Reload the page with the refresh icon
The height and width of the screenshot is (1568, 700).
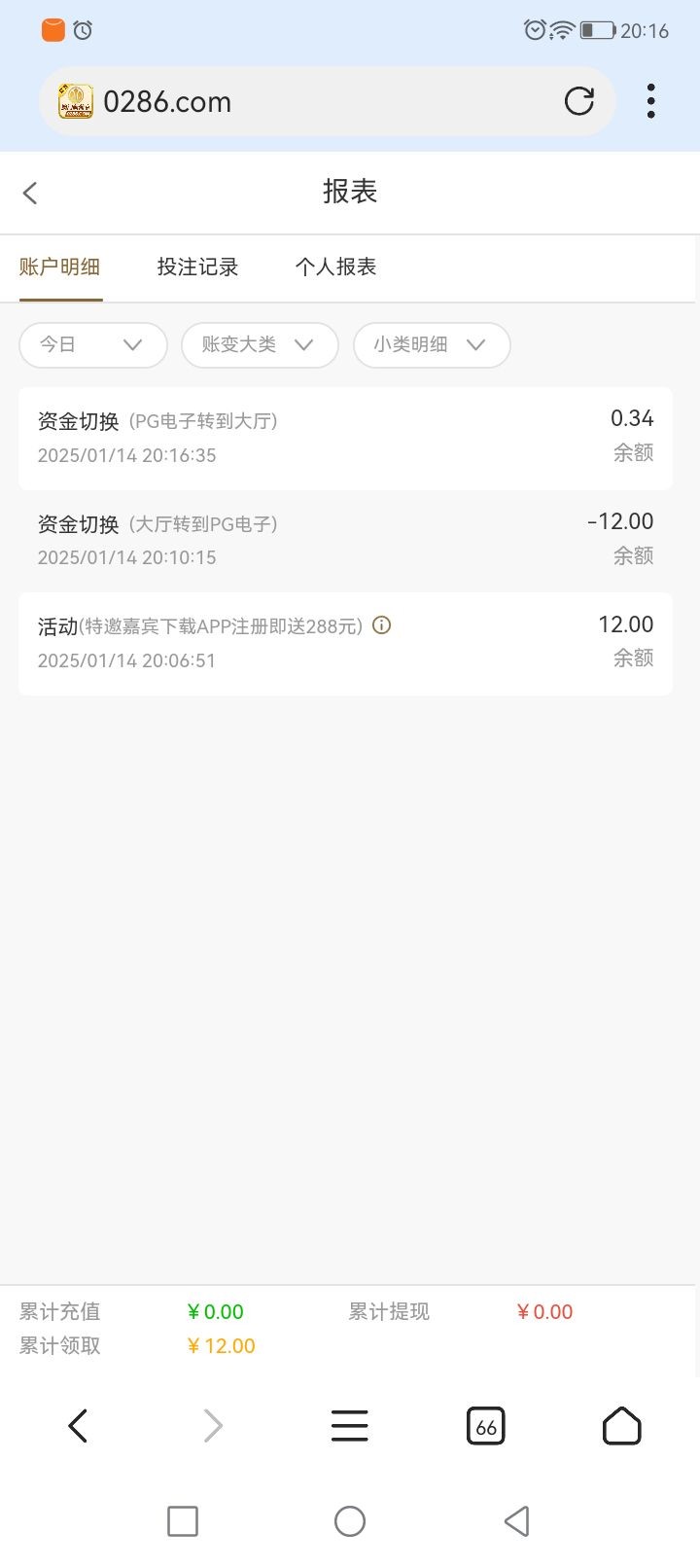(579, 101)
